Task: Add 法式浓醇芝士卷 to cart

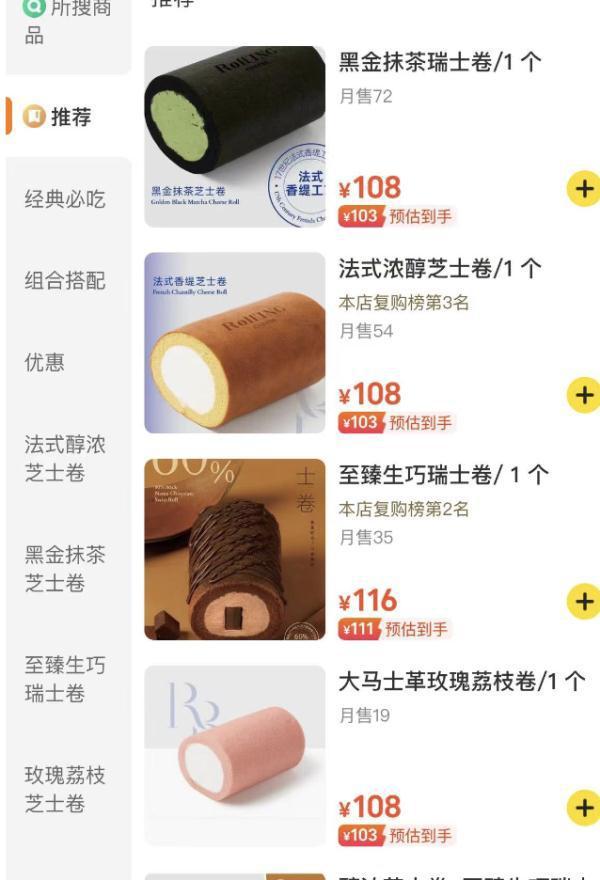Action: point(583,395)
